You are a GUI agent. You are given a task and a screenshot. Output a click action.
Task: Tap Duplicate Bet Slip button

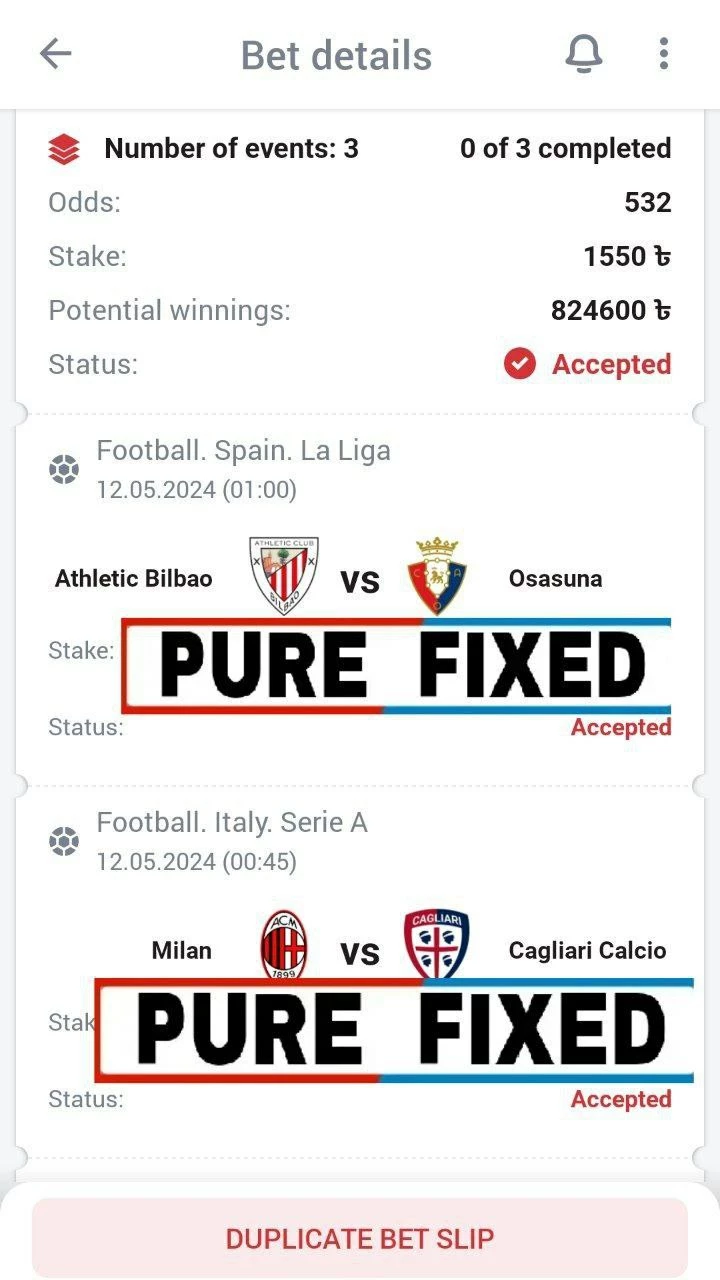coord(360,1238)
